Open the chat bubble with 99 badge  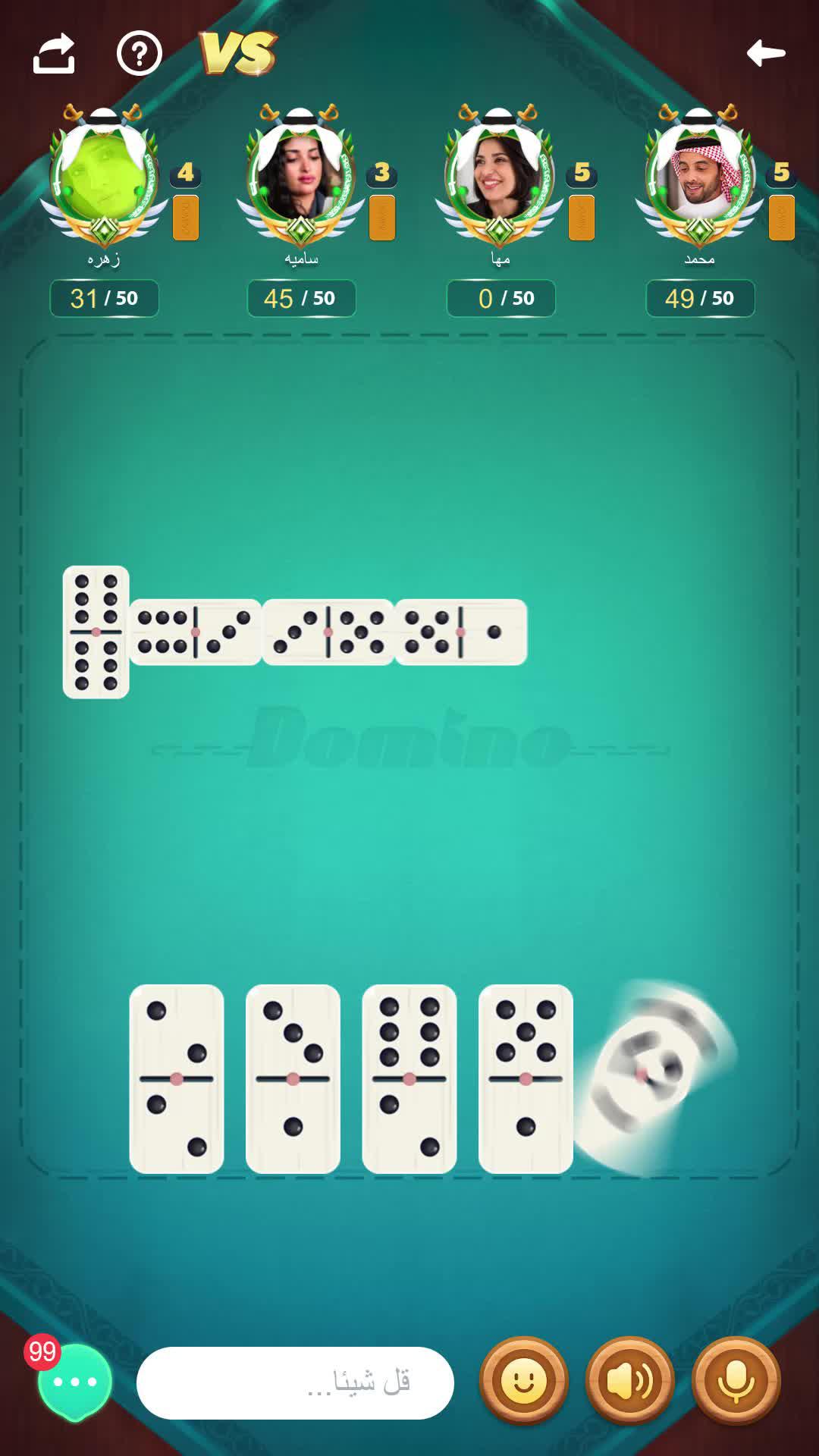coord(74,1382)
